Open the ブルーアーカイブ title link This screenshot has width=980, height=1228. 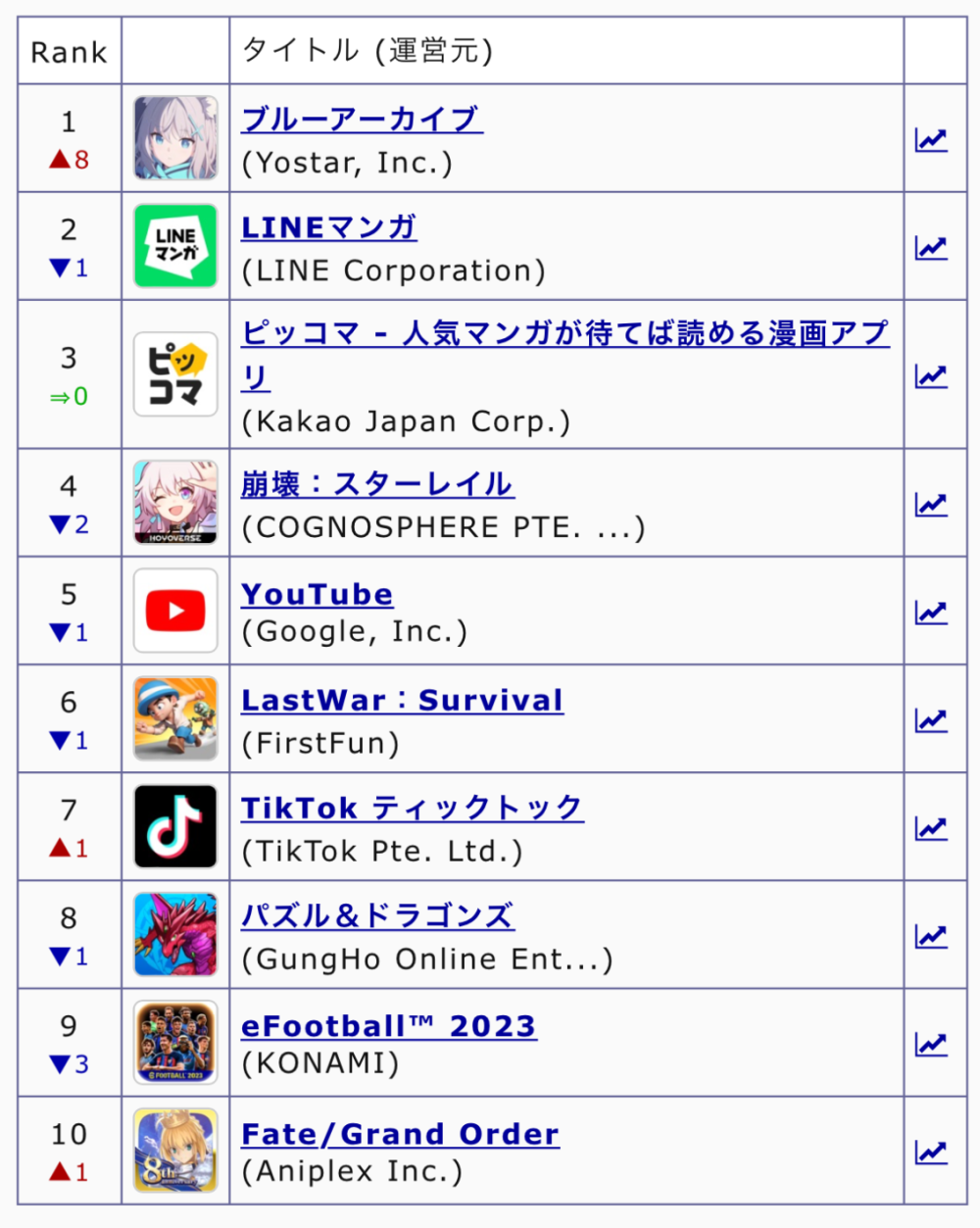pyautogui.click(x=361, y=120)
